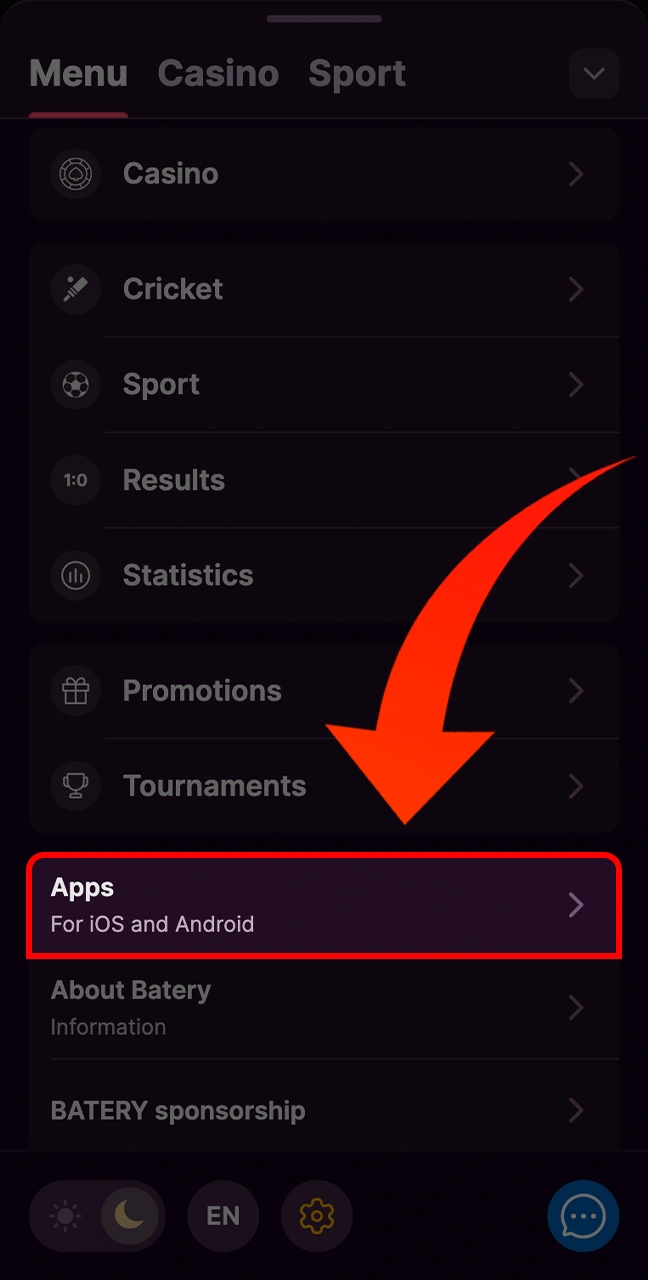
Task: Open BATERY sponsorship
Action: (x=324, y=1111)
